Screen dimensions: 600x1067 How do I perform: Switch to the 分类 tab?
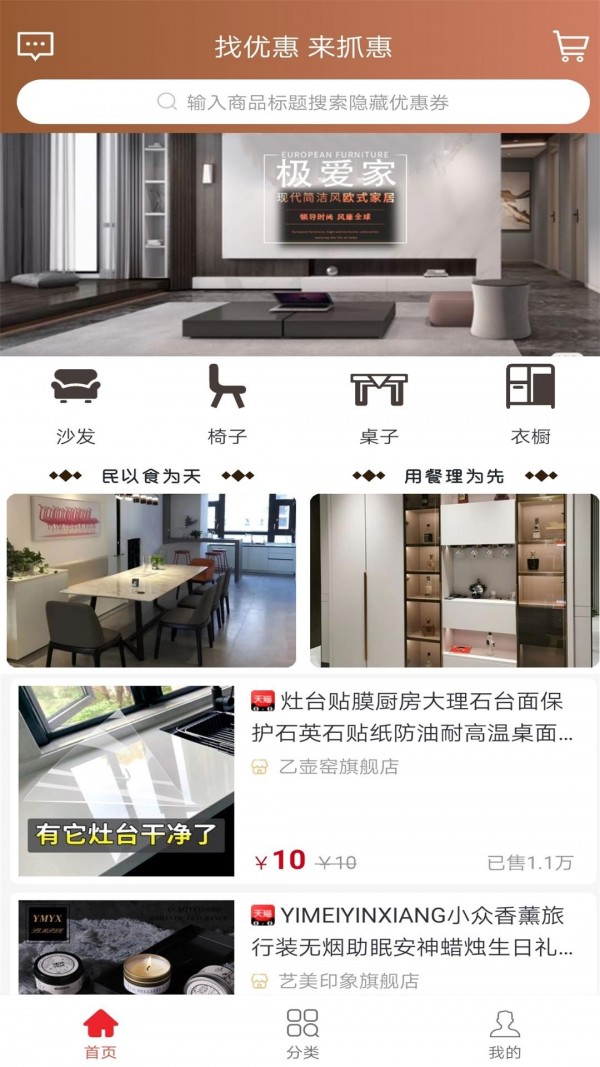click(302, 1033)
